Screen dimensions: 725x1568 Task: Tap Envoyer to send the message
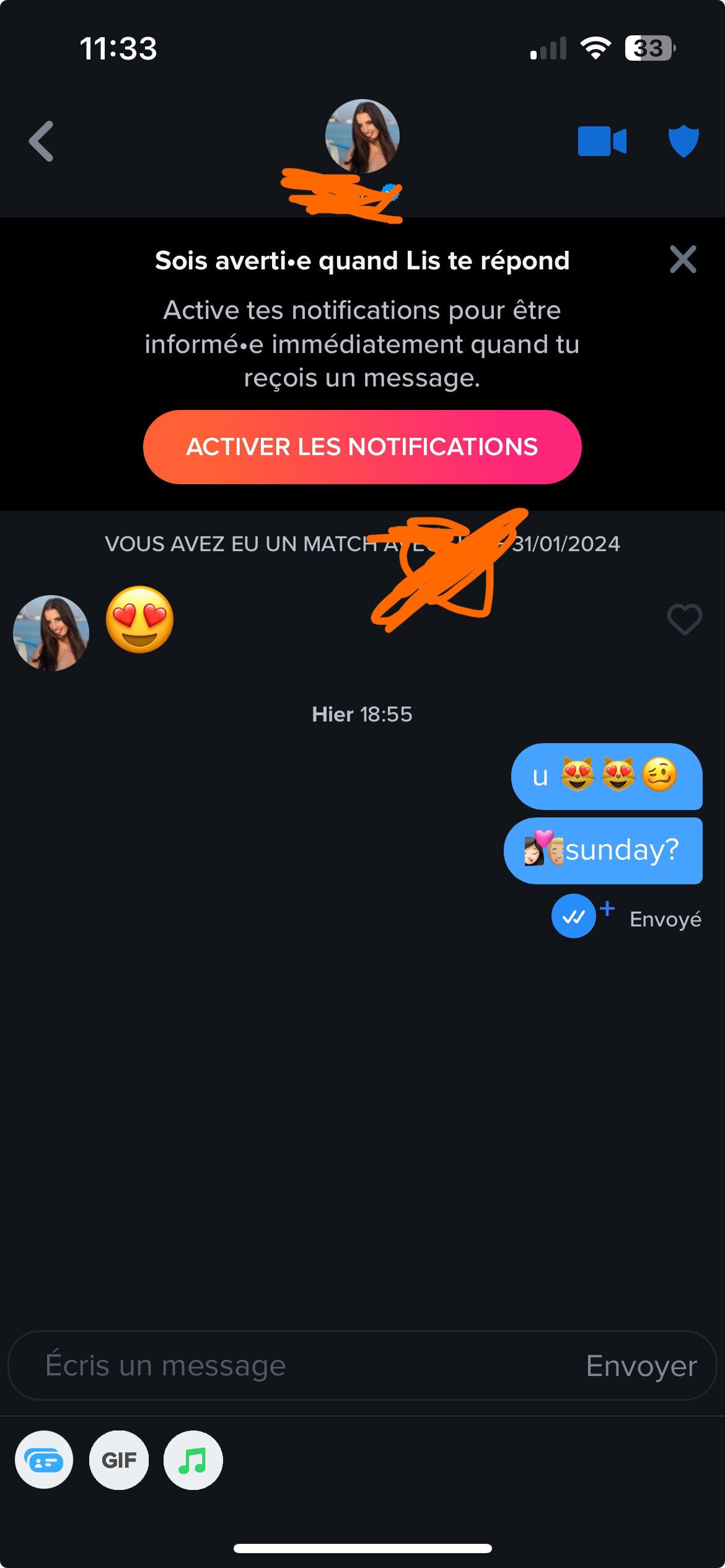pyautogui.click(x=641, y=1365)
